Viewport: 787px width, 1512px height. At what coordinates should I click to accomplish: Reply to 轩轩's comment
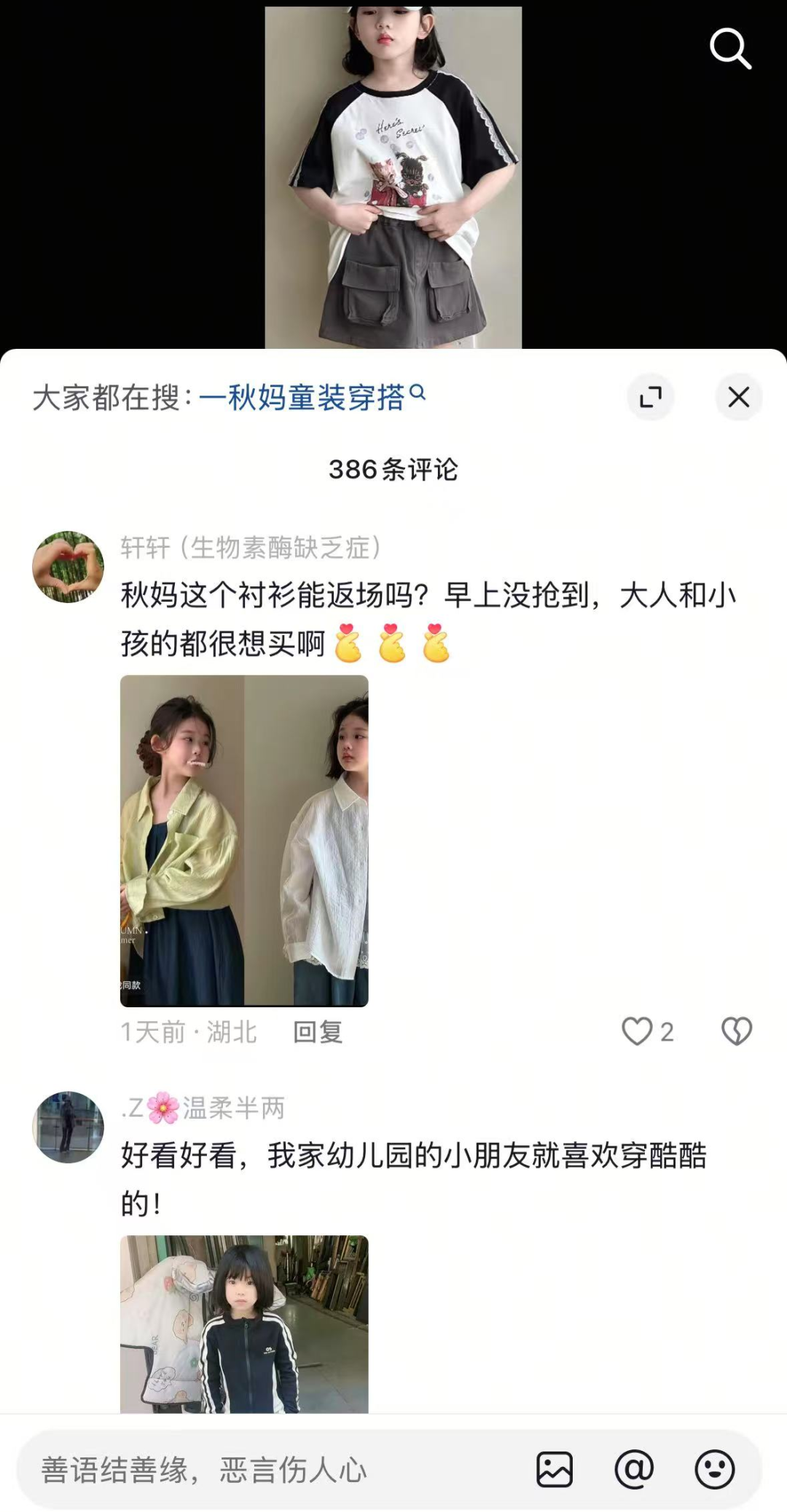(317, 1031)
